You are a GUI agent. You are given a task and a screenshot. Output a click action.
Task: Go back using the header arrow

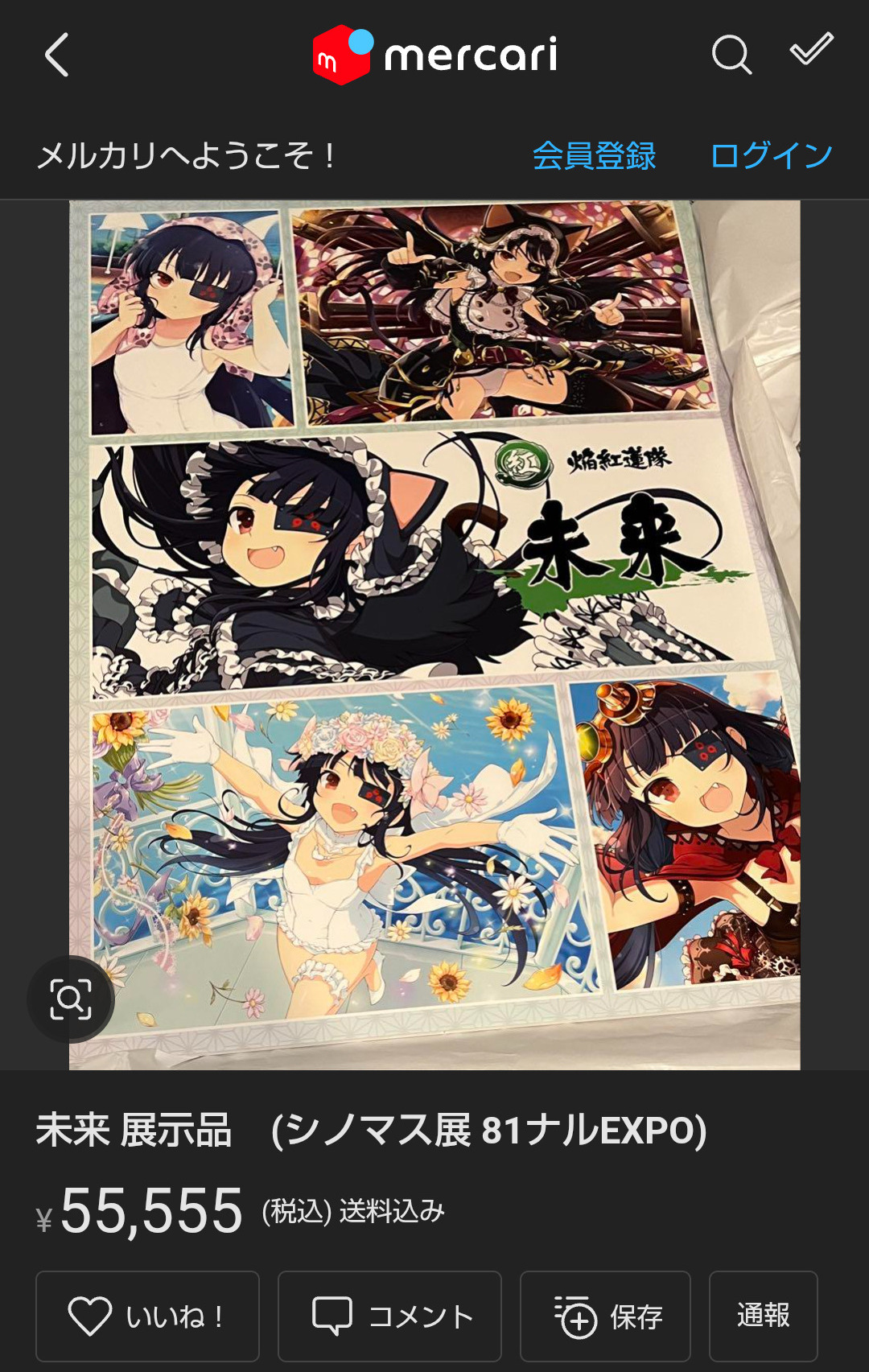click(56, 55)
